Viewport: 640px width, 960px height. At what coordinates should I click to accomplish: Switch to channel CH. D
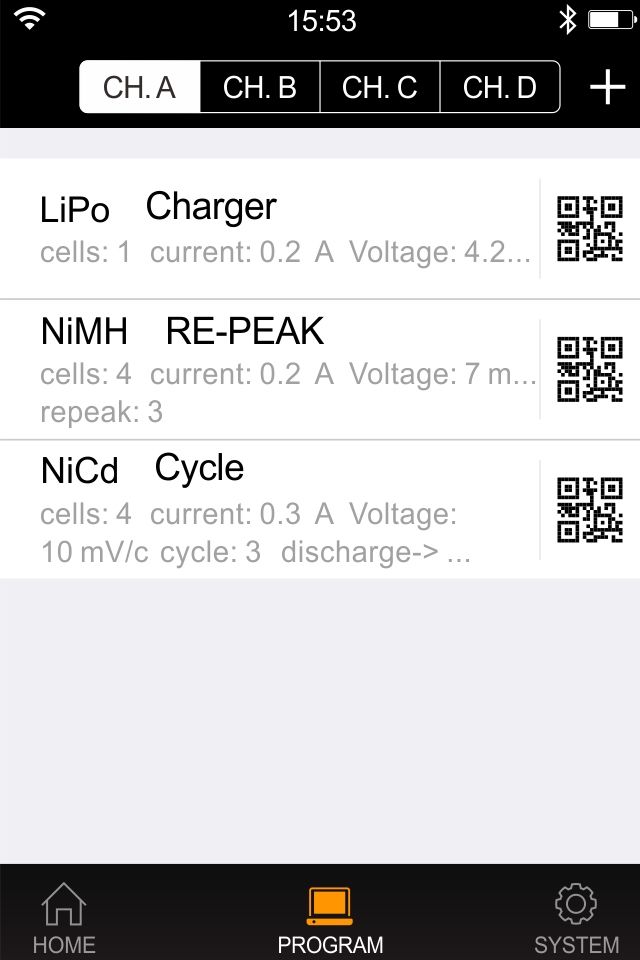[500, 88]
